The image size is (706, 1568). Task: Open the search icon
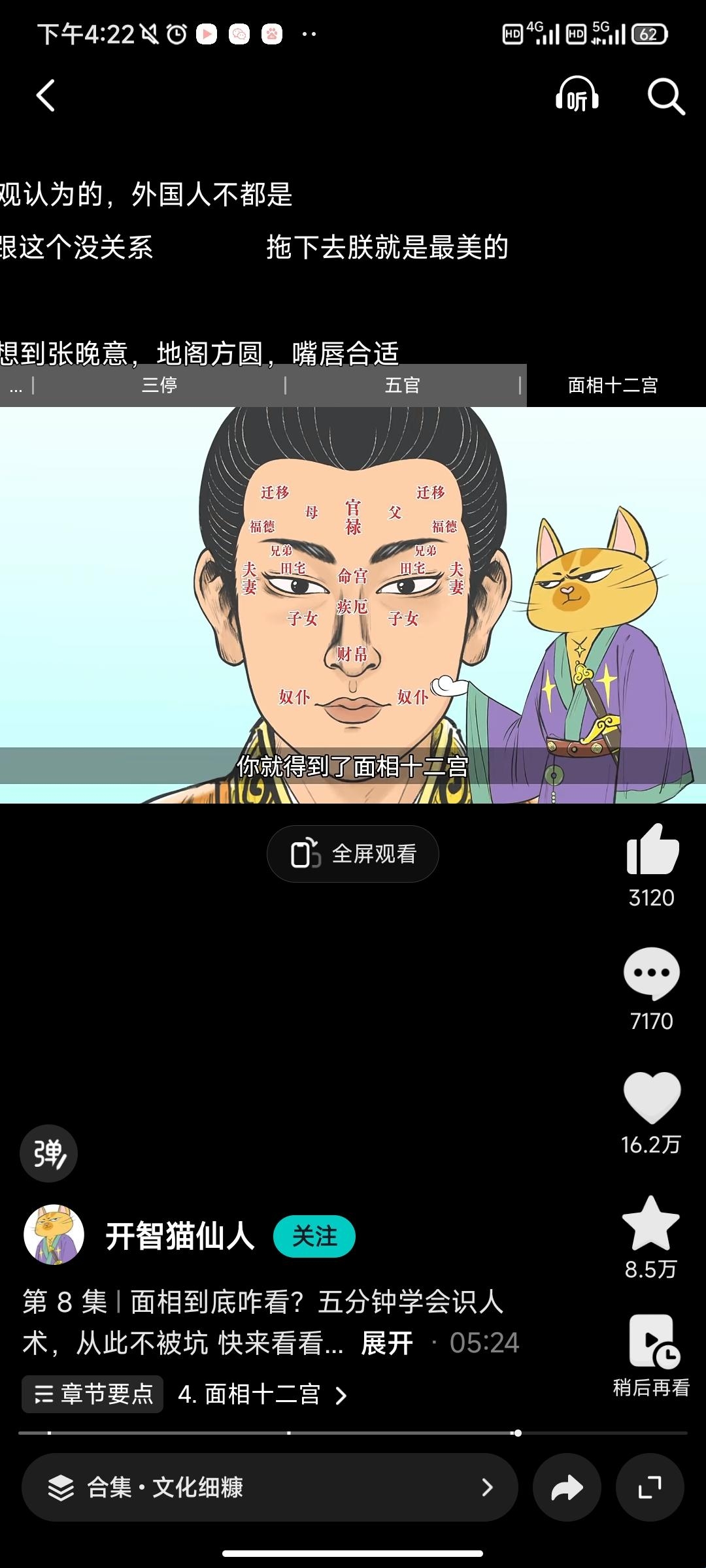665,97
